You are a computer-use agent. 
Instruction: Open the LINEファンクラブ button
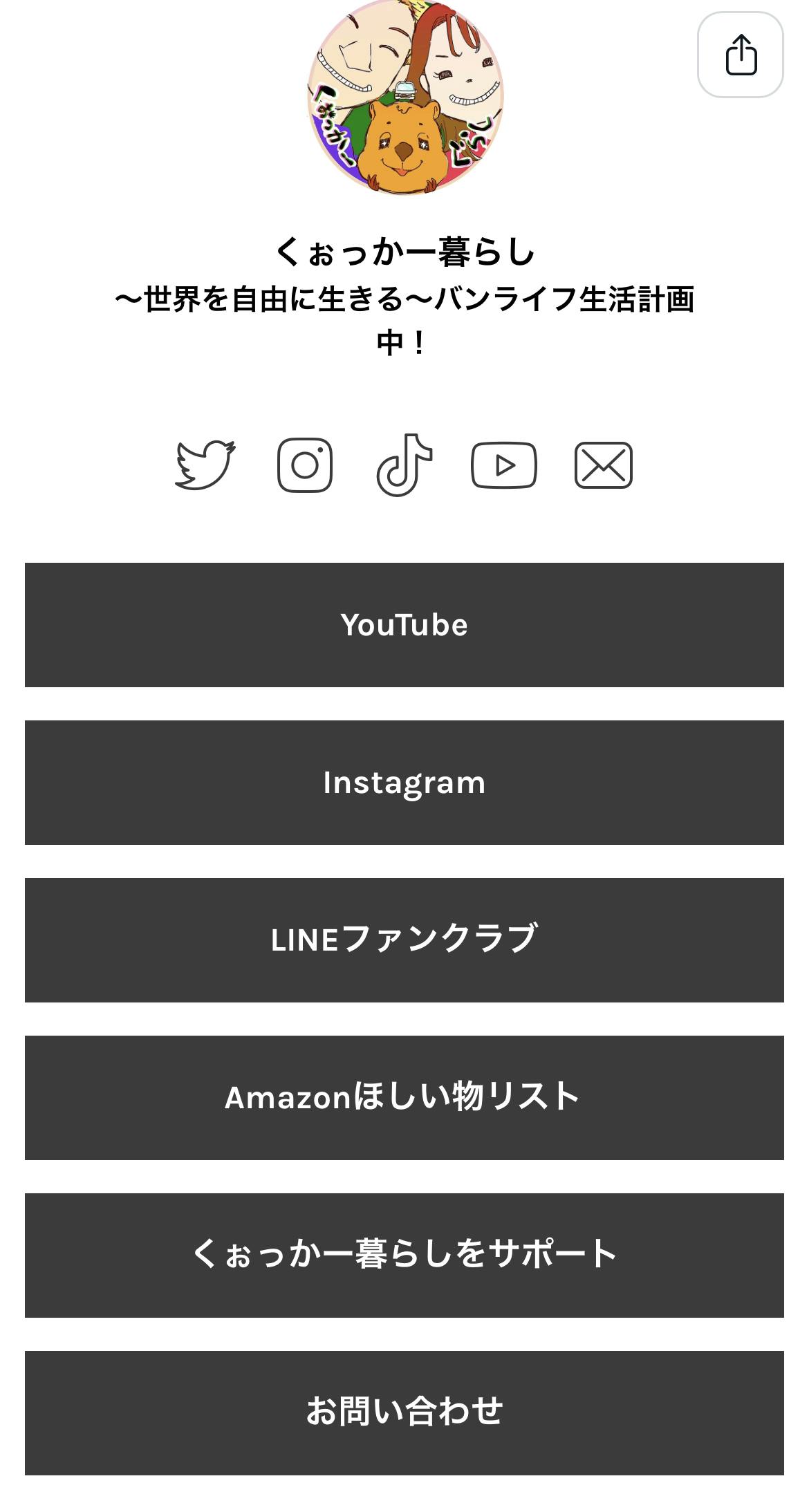coord(404,940)
